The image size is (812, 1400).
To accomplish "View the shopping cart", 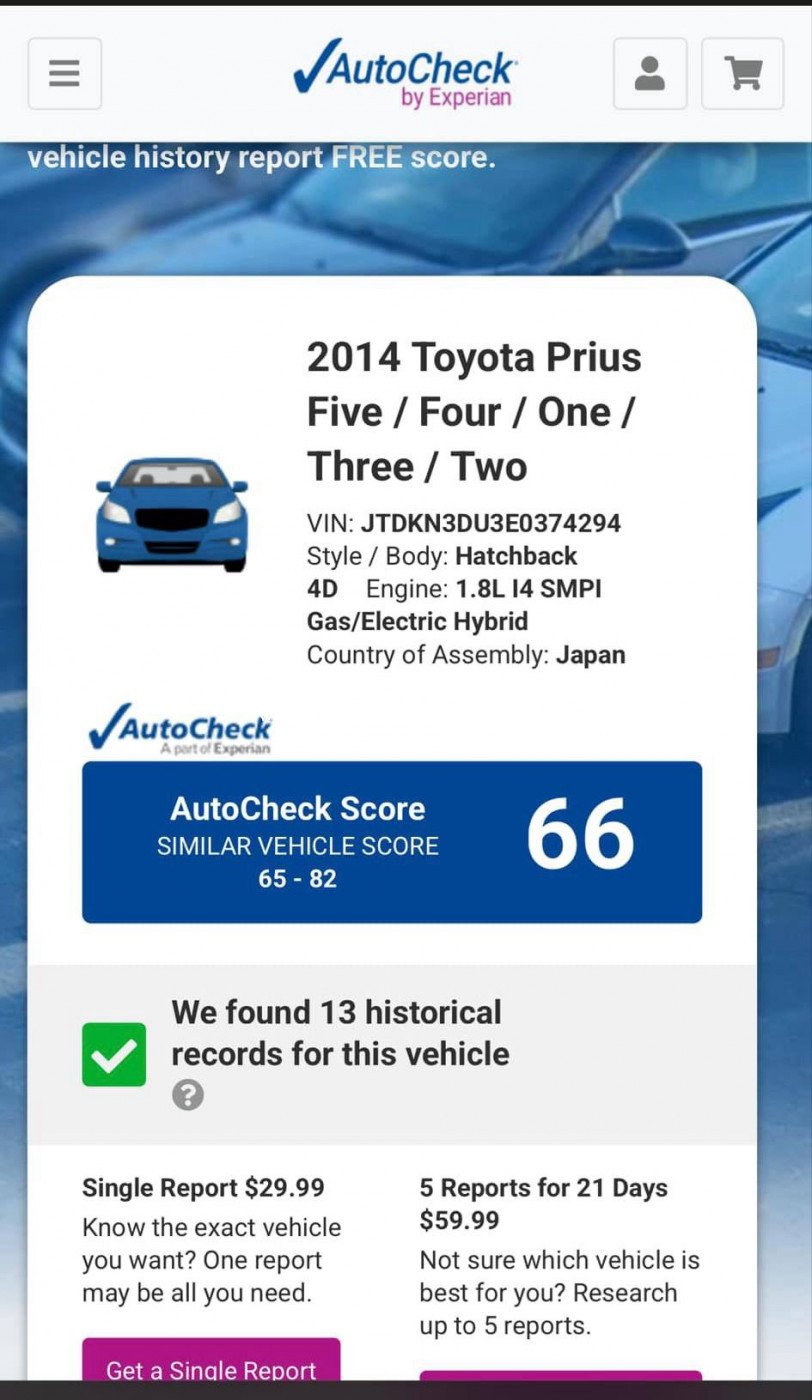I will pos(743,74).
